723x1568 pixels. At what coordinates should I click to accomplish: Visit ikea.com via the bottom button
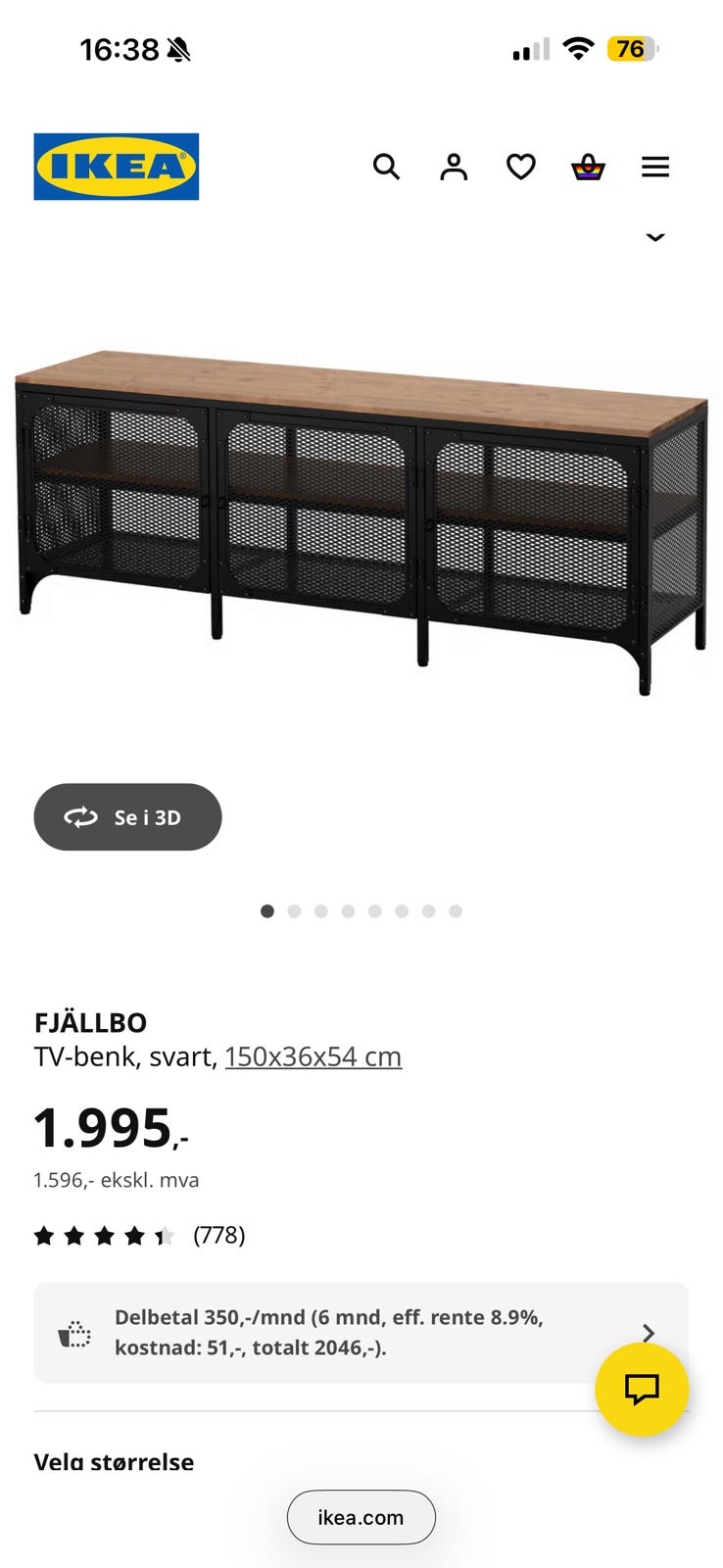(361, 1516)
